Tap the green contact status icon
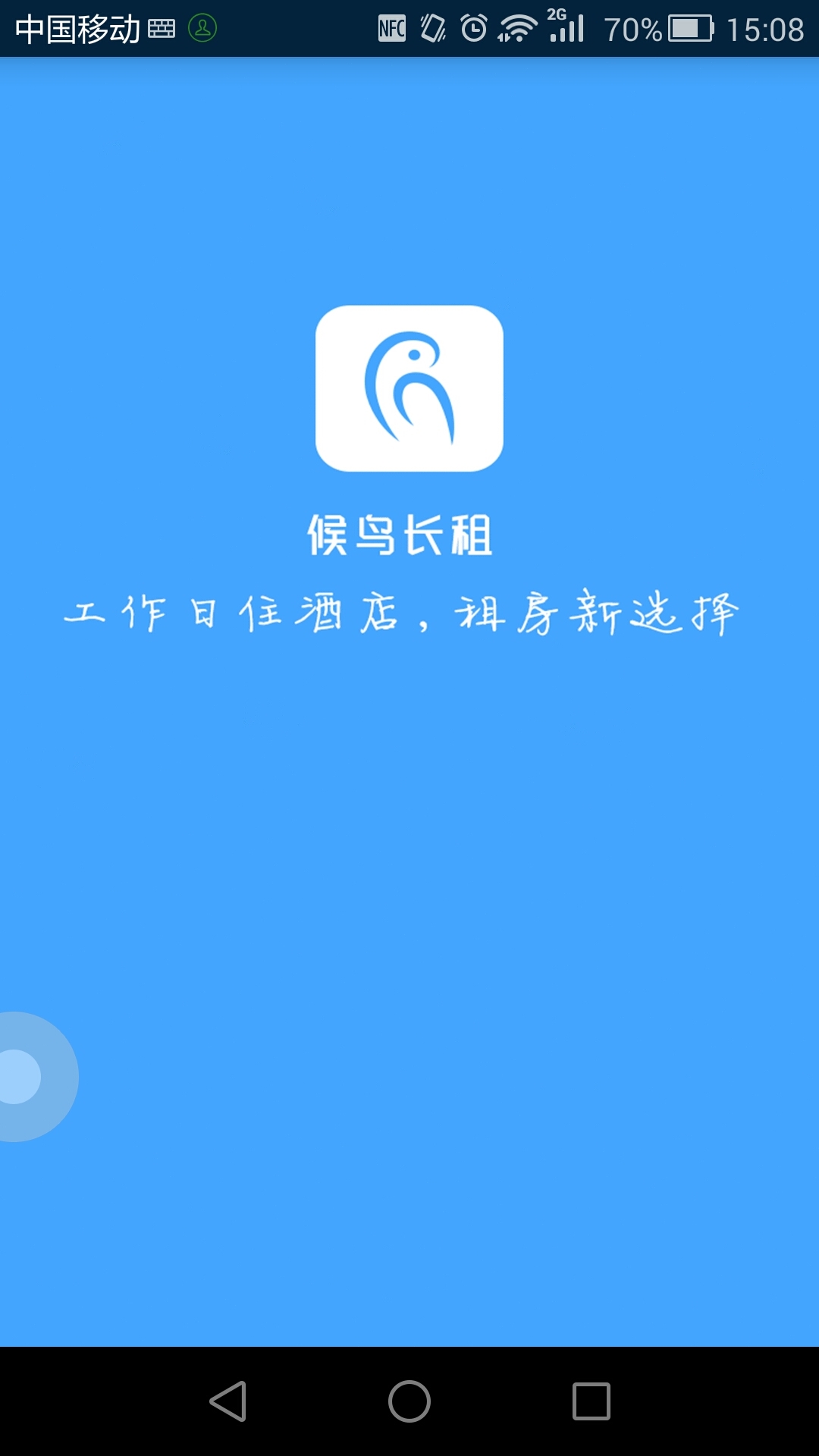This screenshot has height=1456, width=819. click(202, 29)
